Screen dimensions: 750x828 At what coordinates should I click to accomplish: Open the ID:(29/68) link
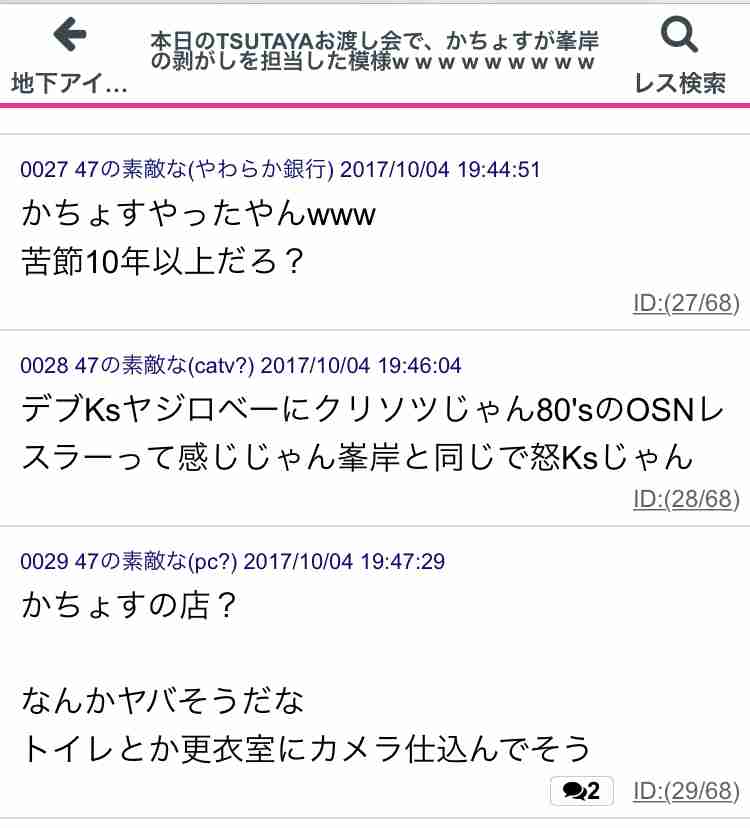coord(686,791)
